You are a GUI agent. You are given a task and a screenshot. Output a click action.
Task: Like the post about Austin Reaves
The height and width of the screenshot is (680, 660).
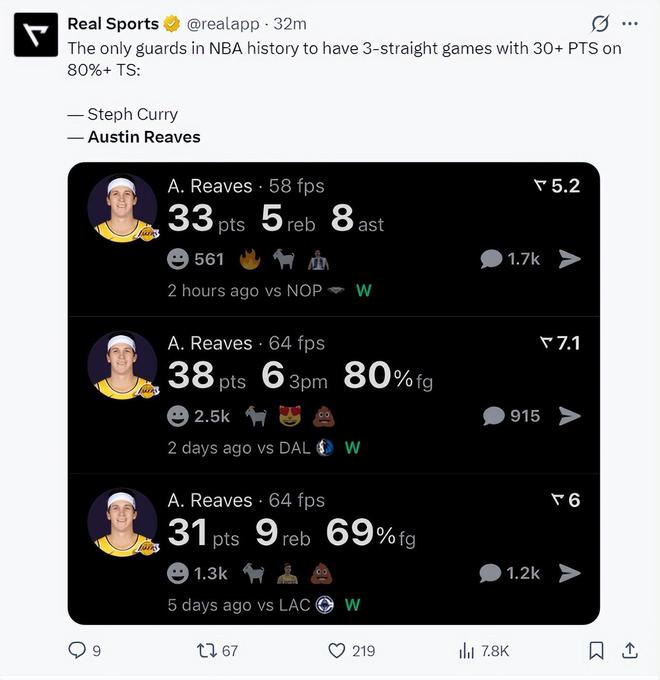[338, 651]
